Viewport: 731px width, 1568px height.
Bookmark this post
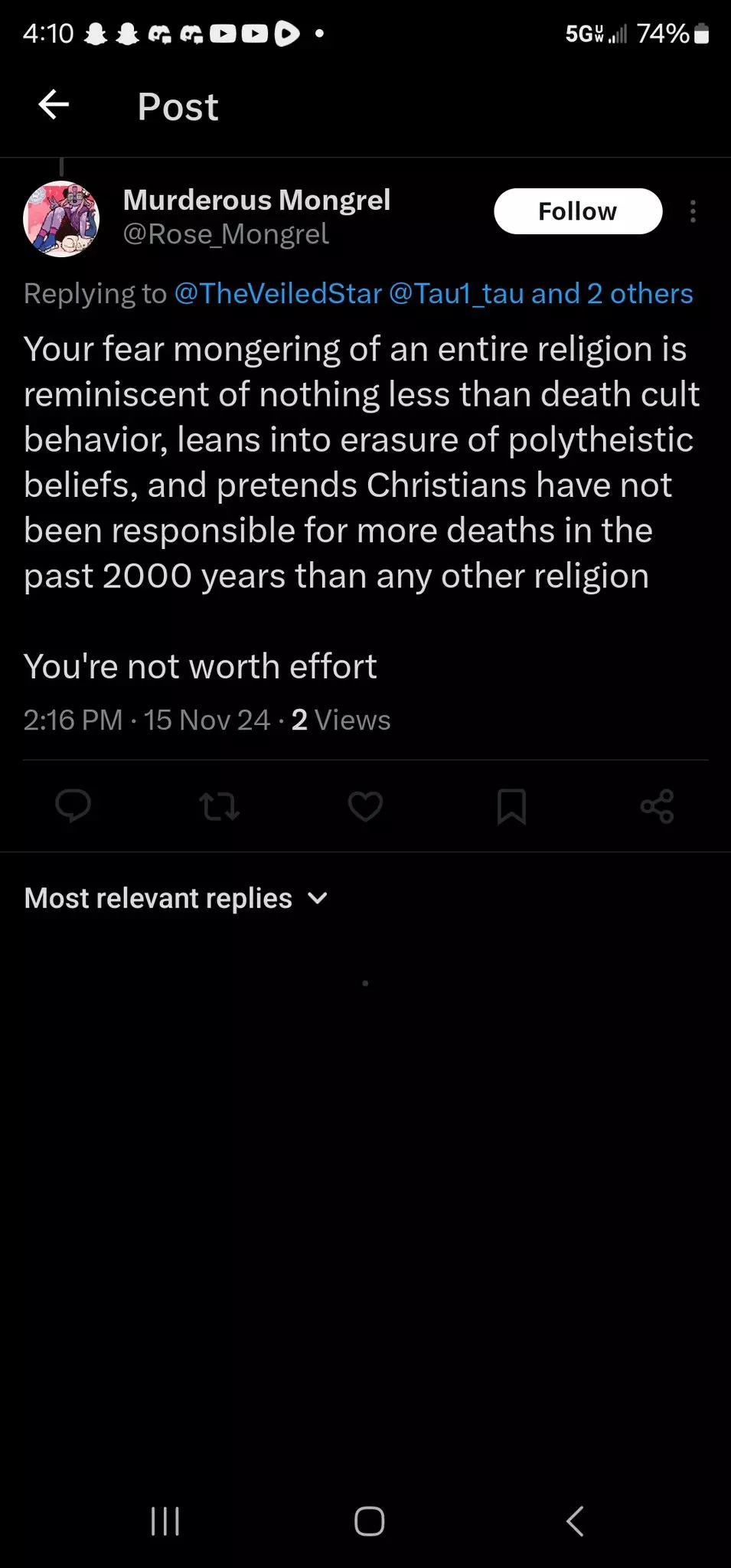(511, 806)
